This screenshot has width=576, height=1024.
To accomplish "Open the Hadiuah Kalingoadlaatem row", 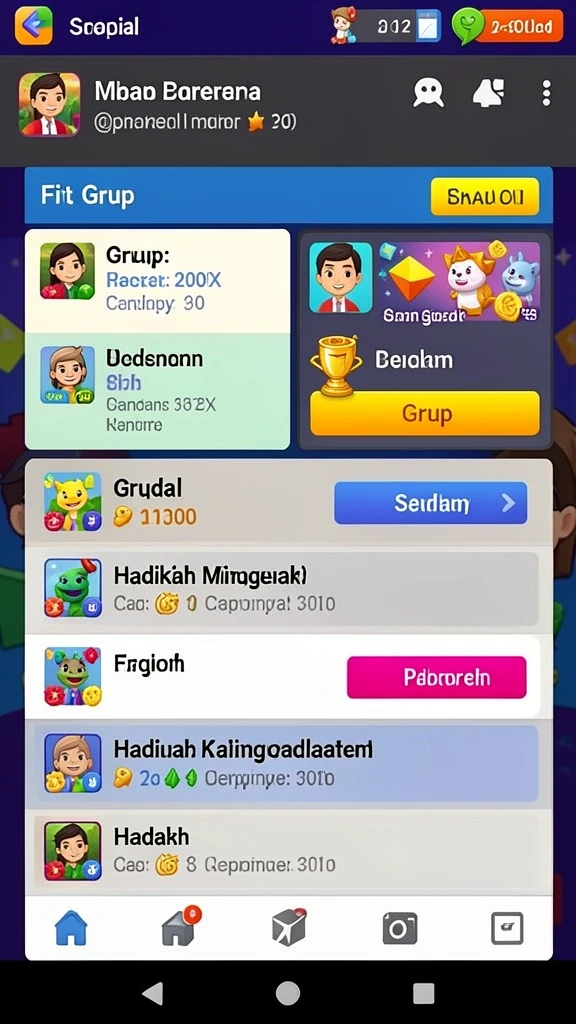I will (289, 763).
